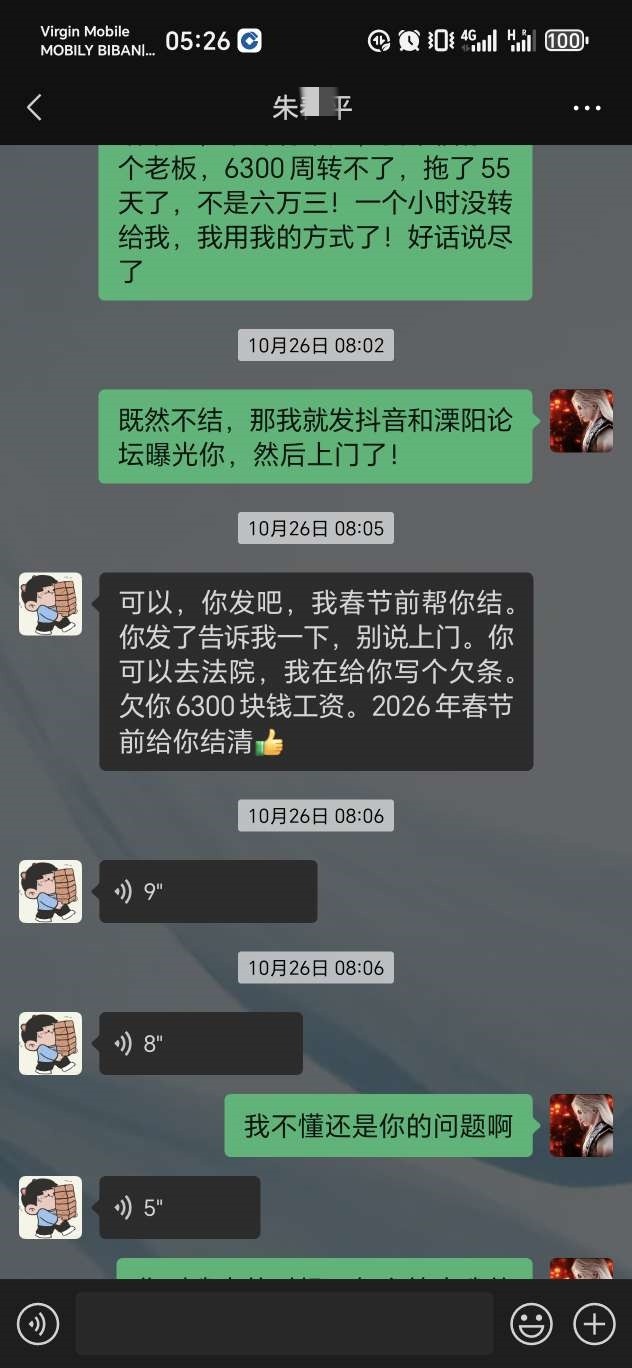Tap the message text field
This screenshot has height=1368, width=632.
pyautogui.click(x=284, y=1324)
